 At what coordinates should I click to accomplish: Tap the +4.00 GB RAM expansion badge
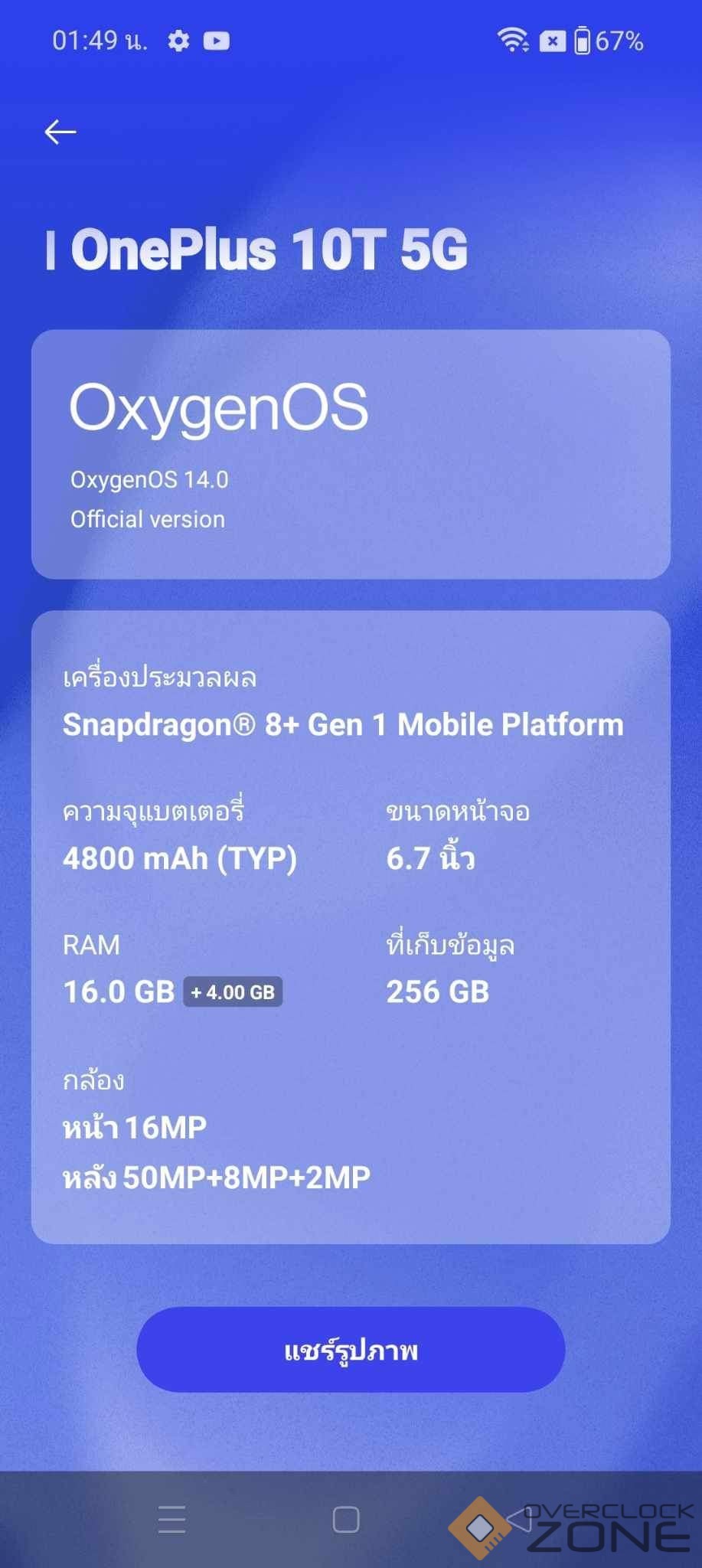coord(233,992)
